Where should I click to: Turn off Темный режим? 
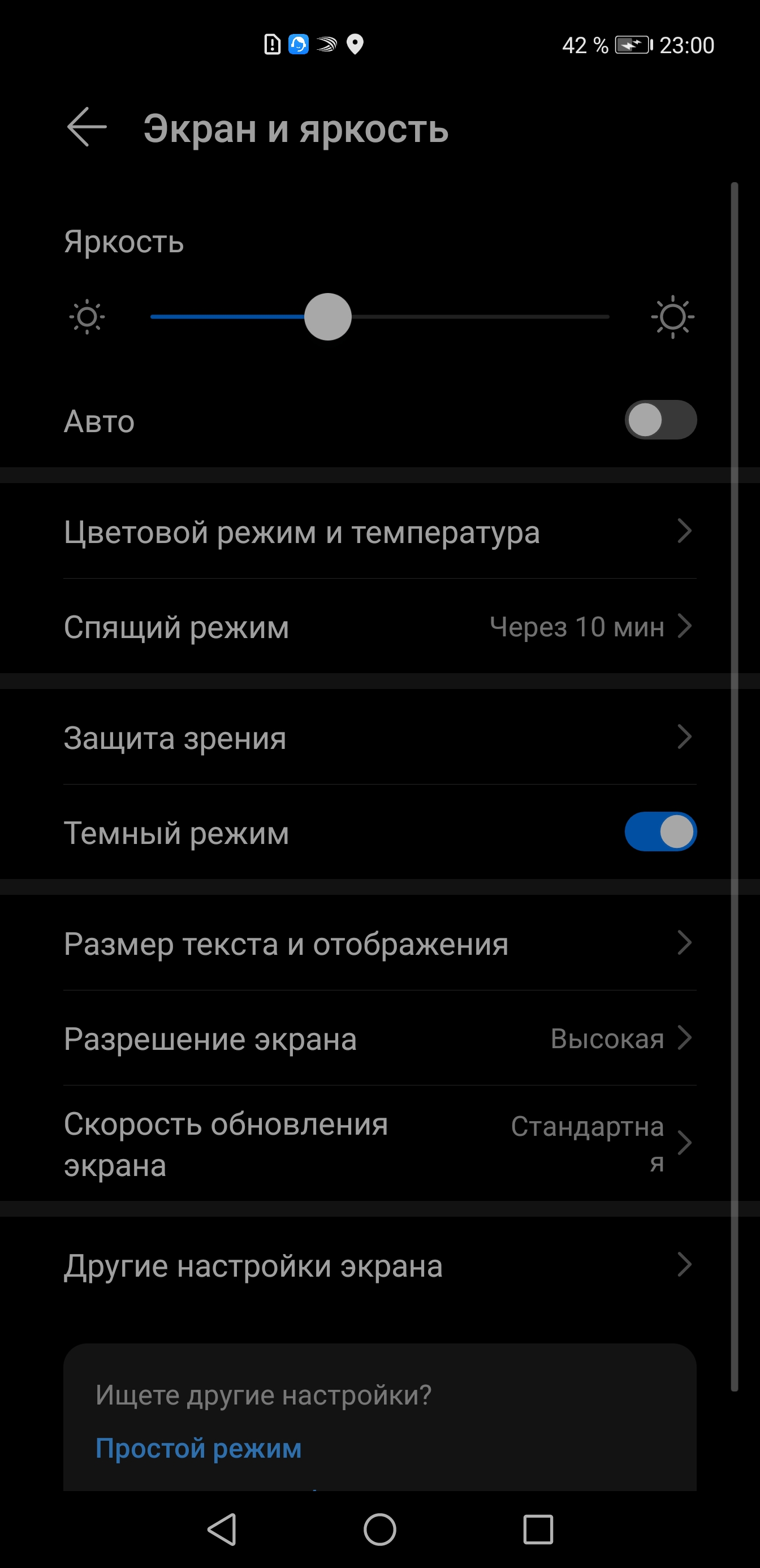pyautogui.click(x=660, y=832)
